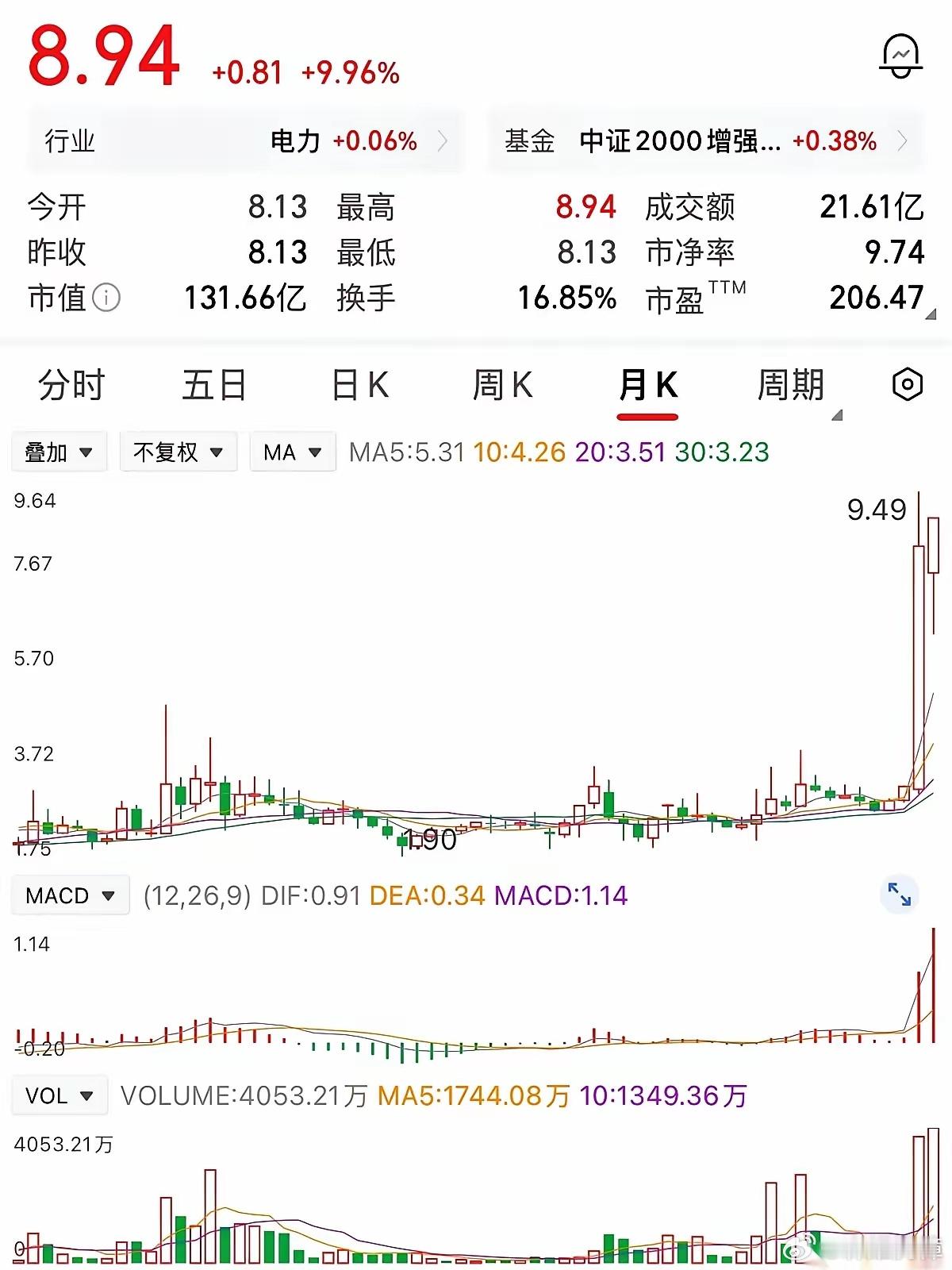The image size is (952, 1270).
Task: Open the 不复权 adjustment dropdown
Action: pyautogui.click(x=178, y=451)
